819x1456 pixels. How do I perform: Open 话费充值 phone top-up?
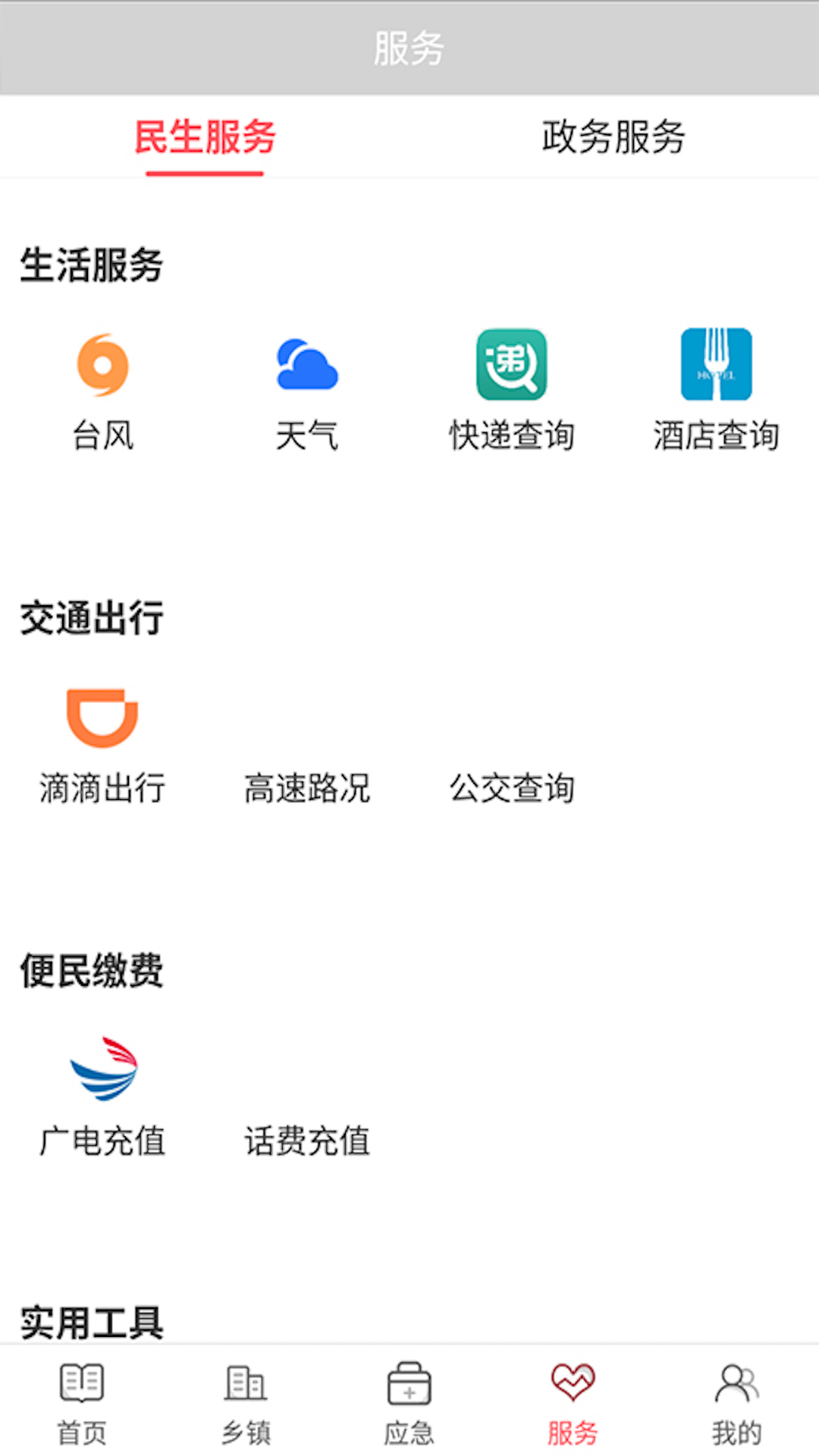click(307, 1141)
